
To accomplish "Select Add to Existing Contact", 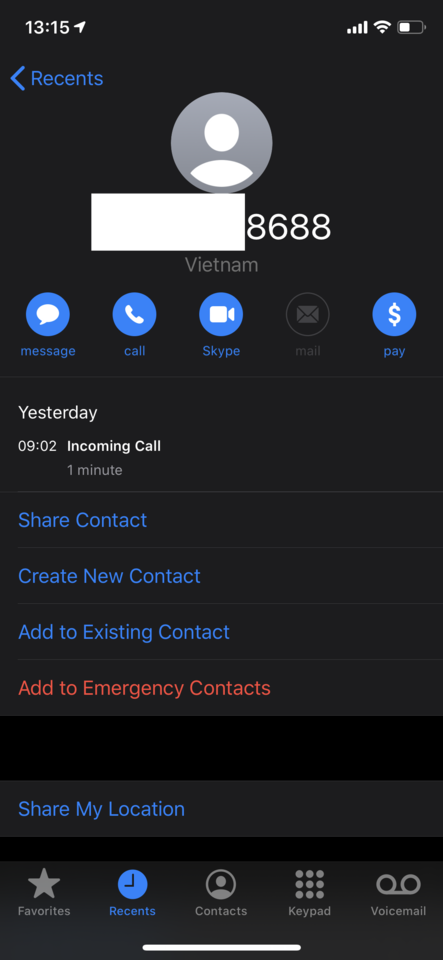I will (x=222, y=631).
